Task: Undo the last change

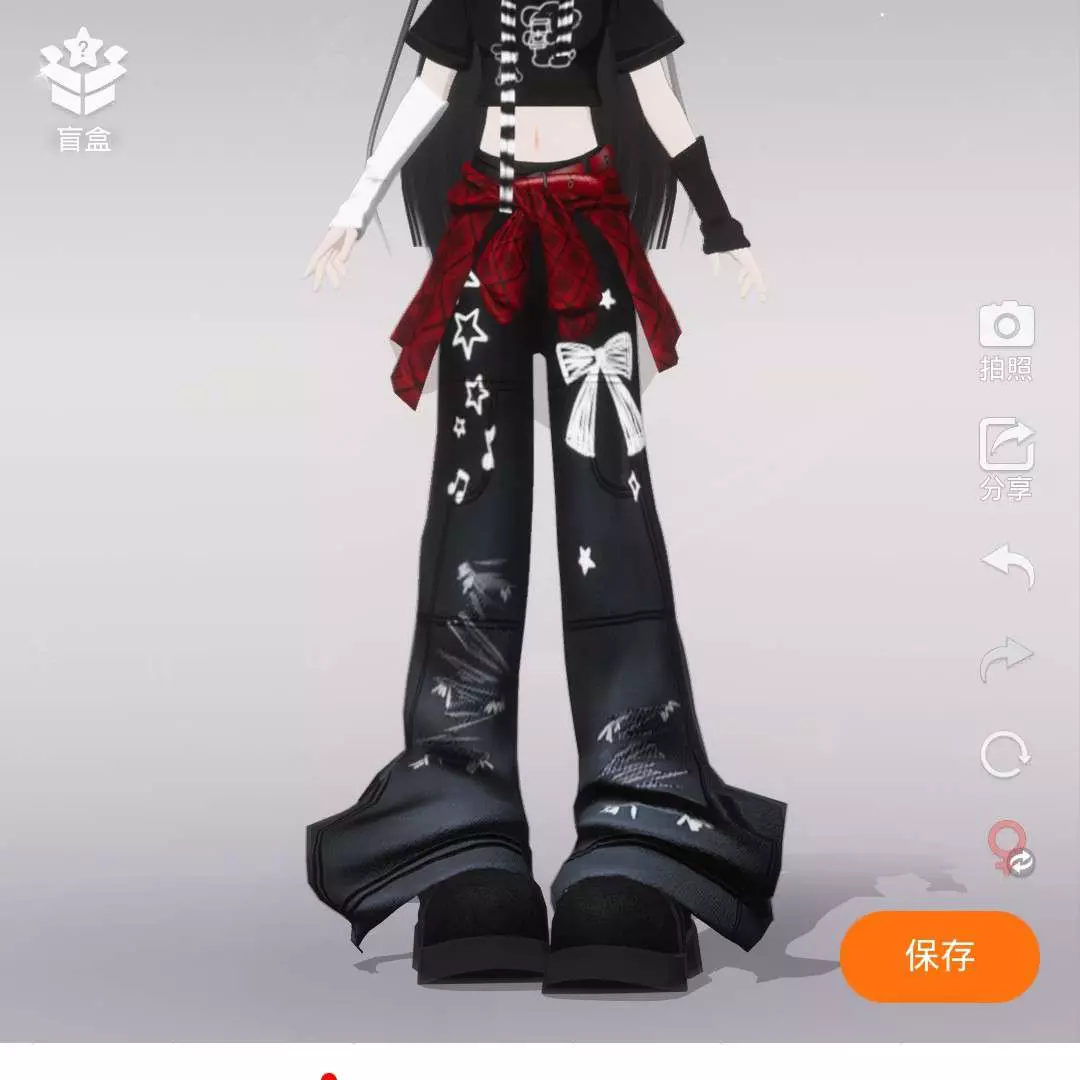Action: pyautogui.click(x=1007, y=568)
